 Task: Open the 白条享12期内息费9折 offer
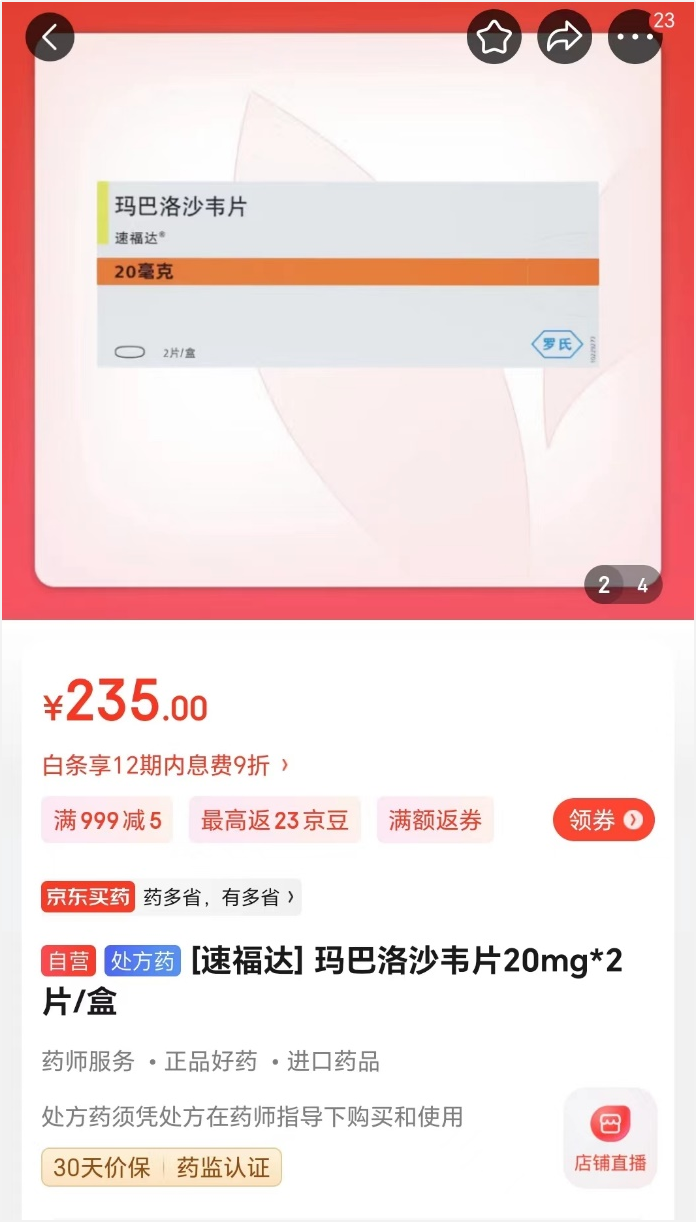[166, 765]
